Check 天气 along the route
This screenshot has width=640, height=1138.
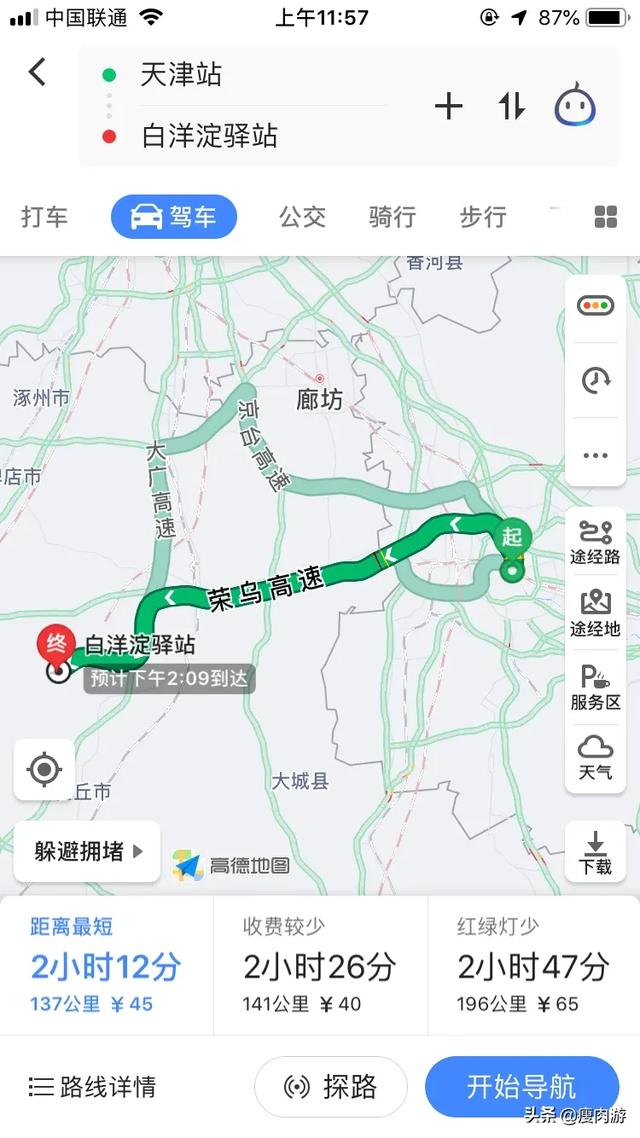tap(595, 758)
